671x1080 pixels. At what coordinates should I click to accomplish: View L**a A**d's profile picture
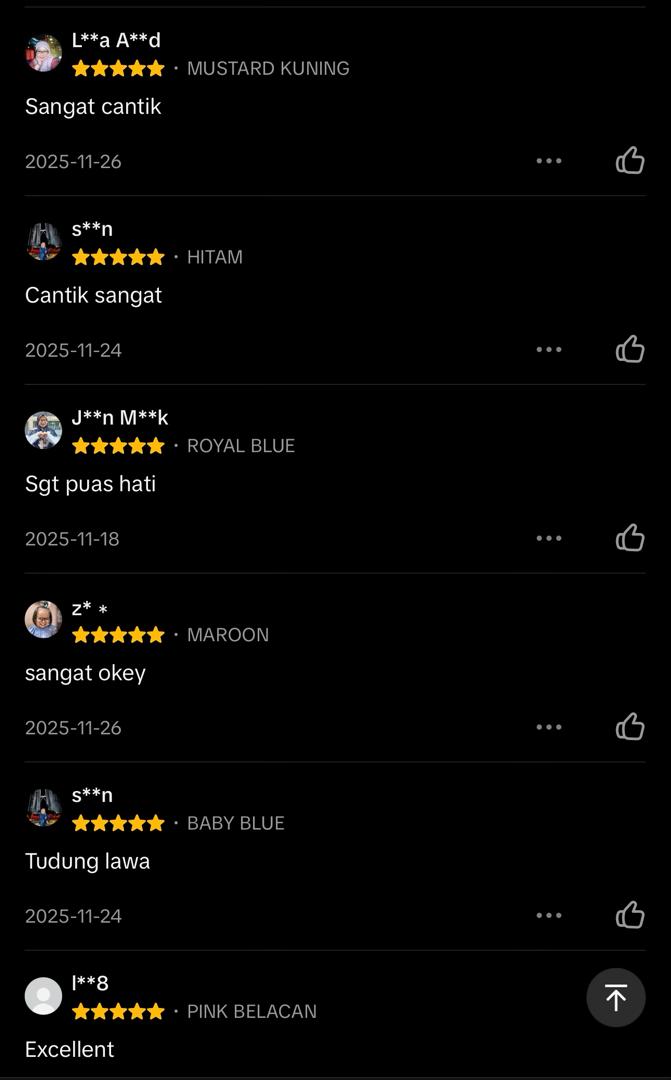click(x=43, y=53)
